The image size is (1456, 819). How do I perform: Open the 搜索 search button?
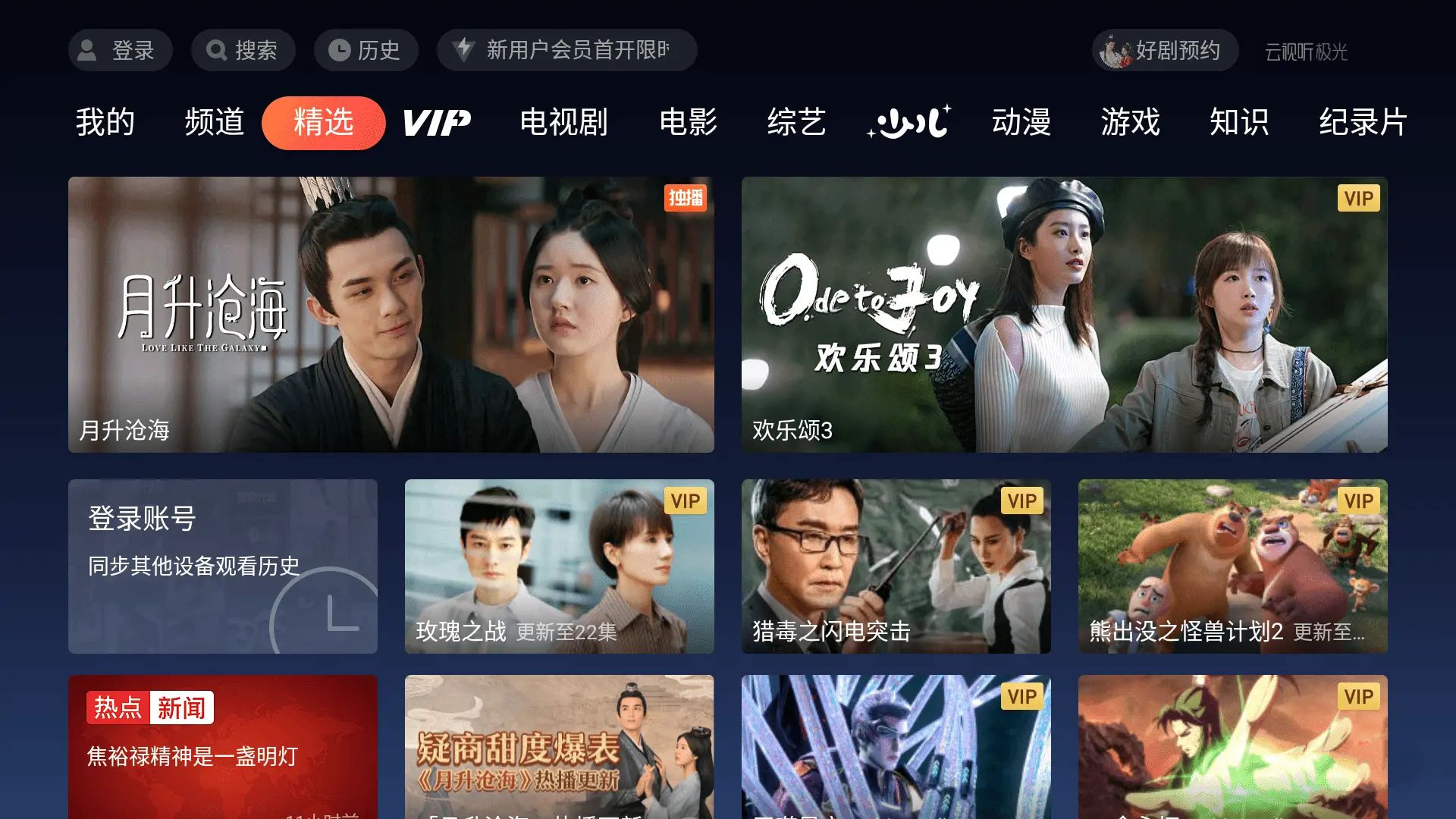243,50
